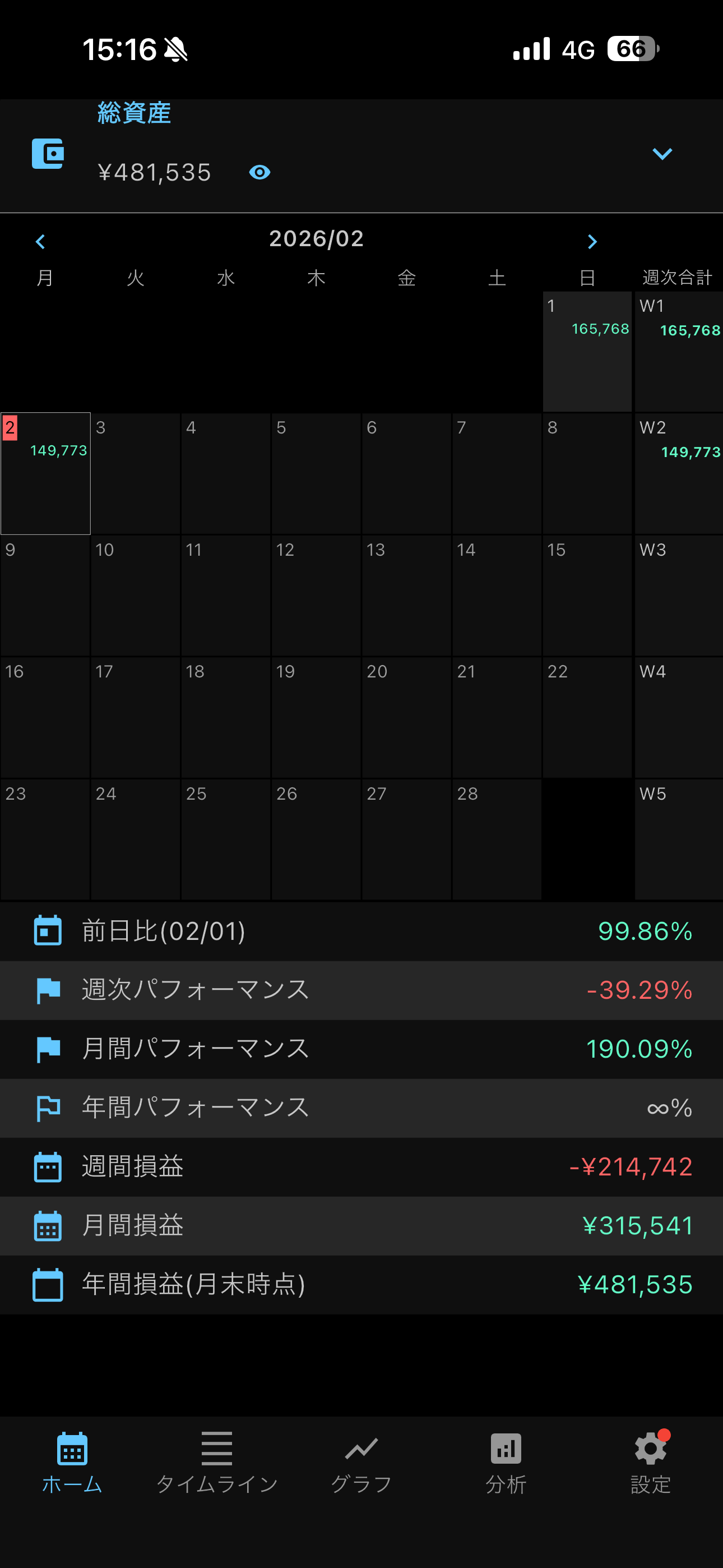Image resolution: width=723 pixels, height=1568 pixels.
Task: Select February 14 on the calendar
Action: point(497,594)
